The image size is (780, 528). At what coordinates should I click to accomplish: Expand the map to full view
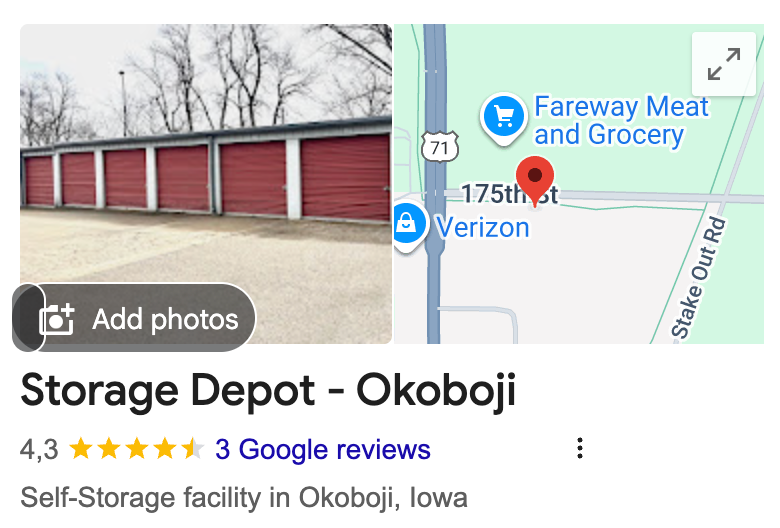tap(723, 64)
